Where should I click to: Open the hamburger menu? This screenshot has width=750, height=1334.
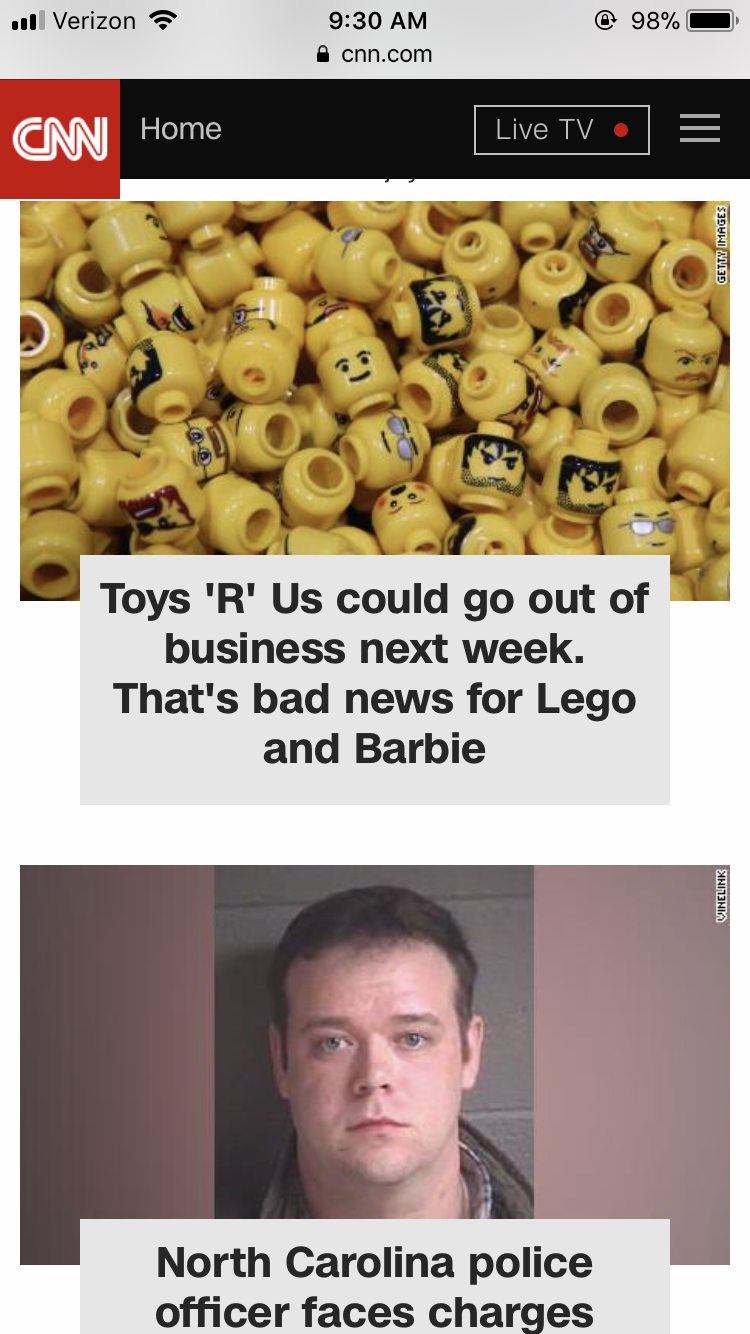pyautogui.click(x=699, y=129)
